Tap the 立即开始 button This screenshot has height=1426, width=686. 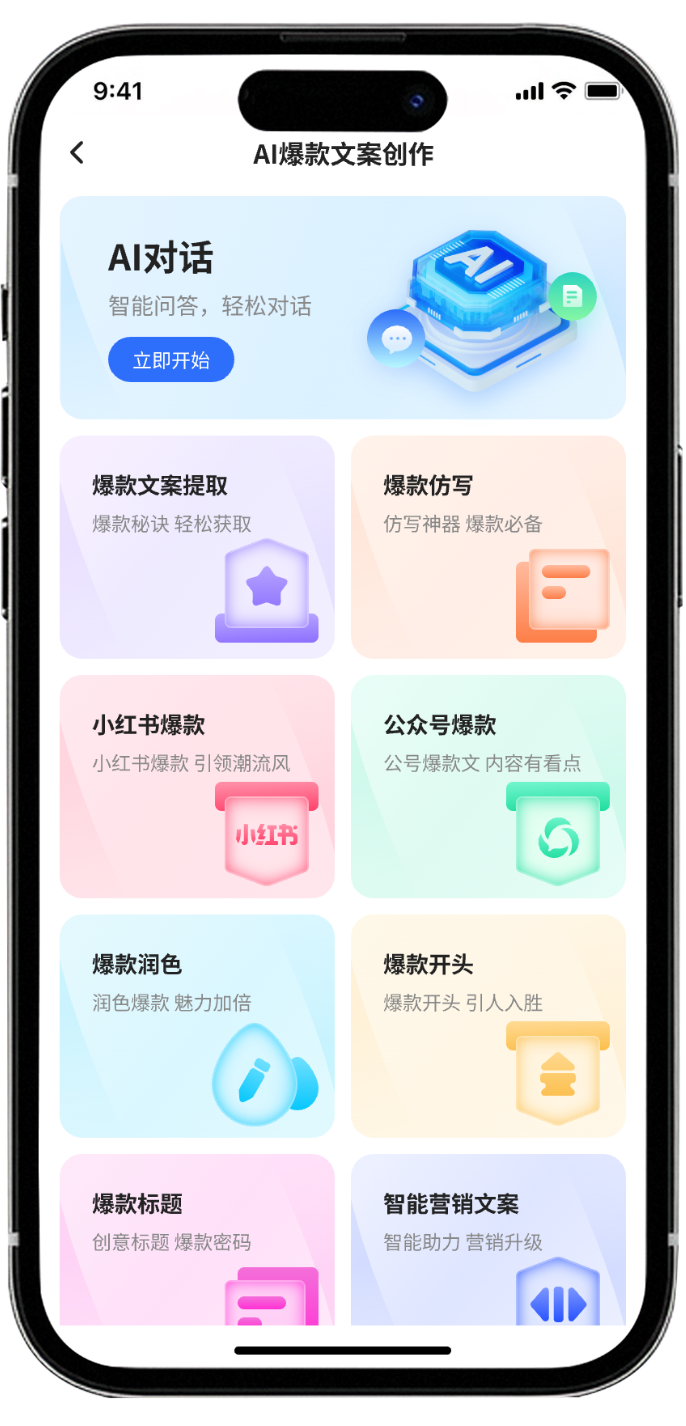[171, 360]
